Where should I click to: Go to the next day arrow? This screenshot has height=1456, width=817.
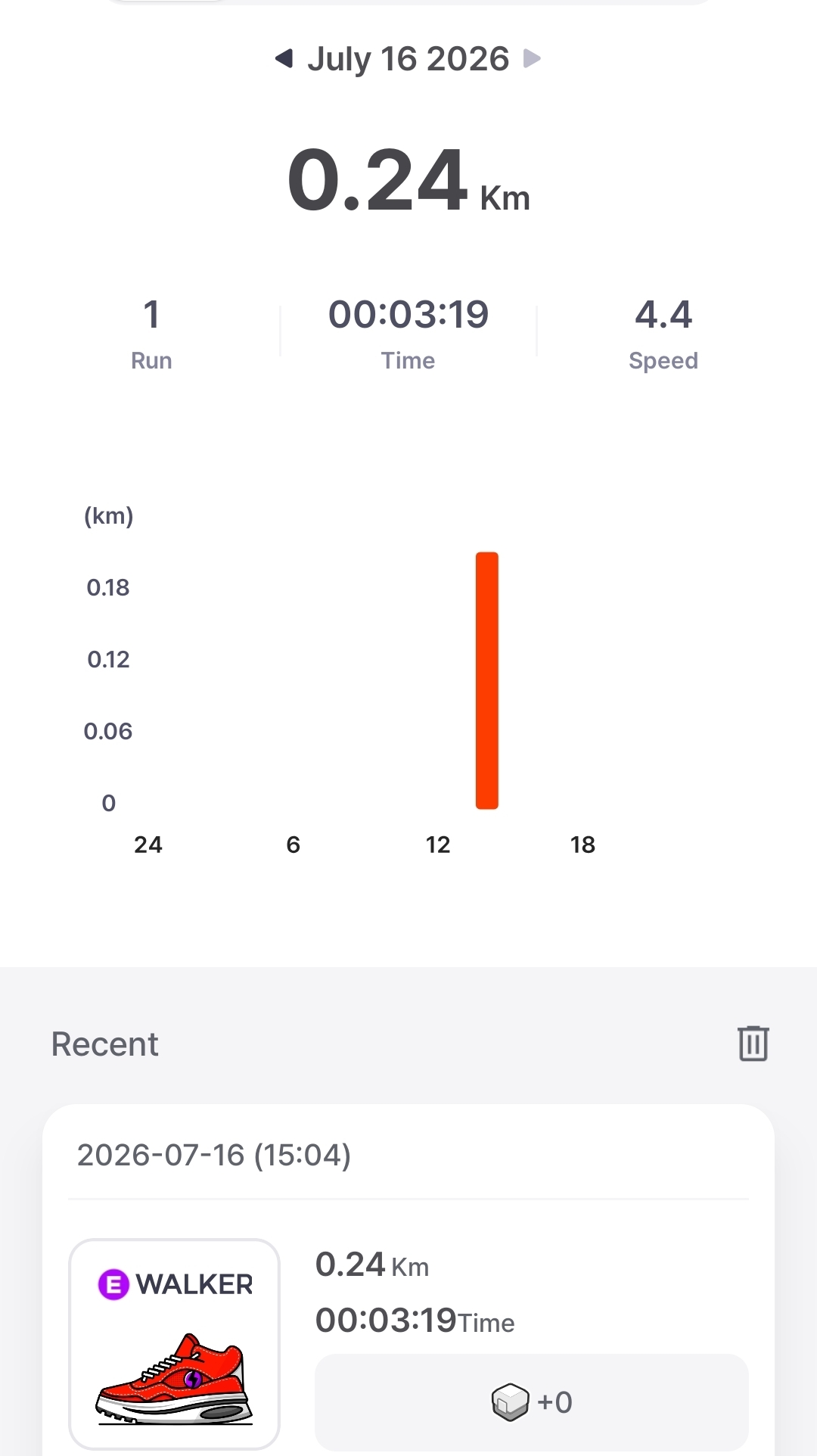click(x=532, y=58)
